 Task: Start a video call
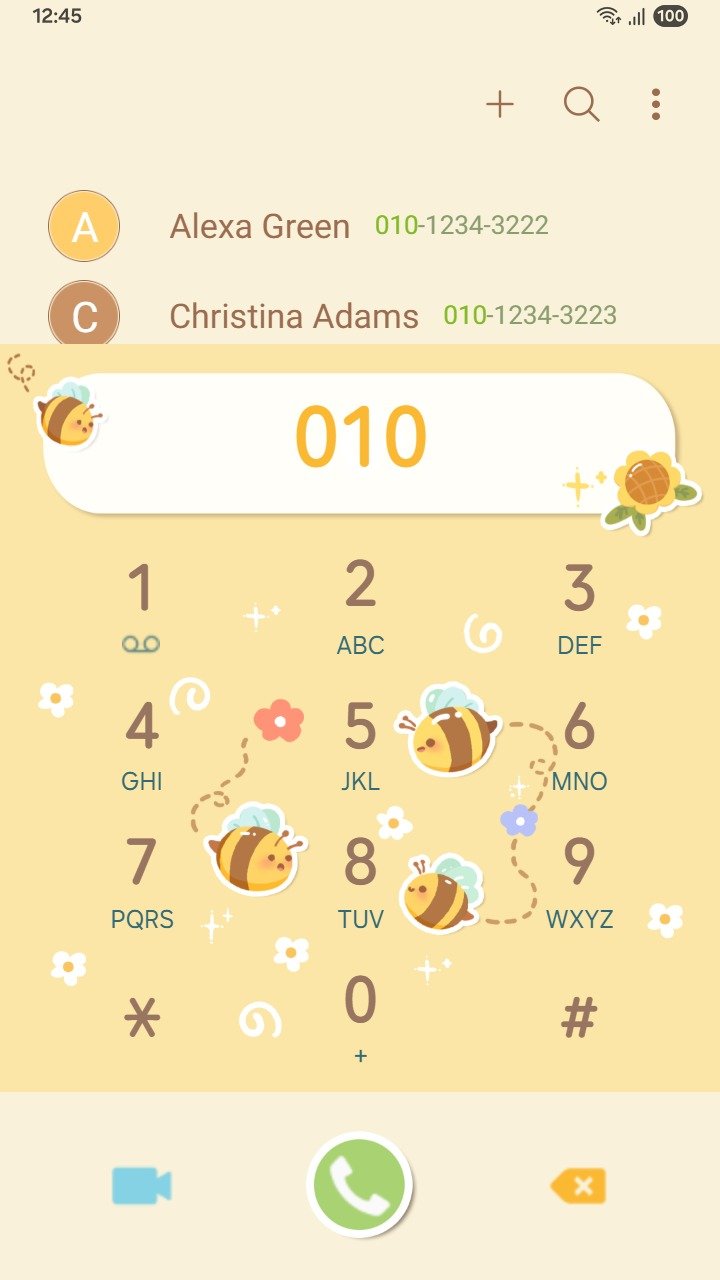[x=142, y=1186]
